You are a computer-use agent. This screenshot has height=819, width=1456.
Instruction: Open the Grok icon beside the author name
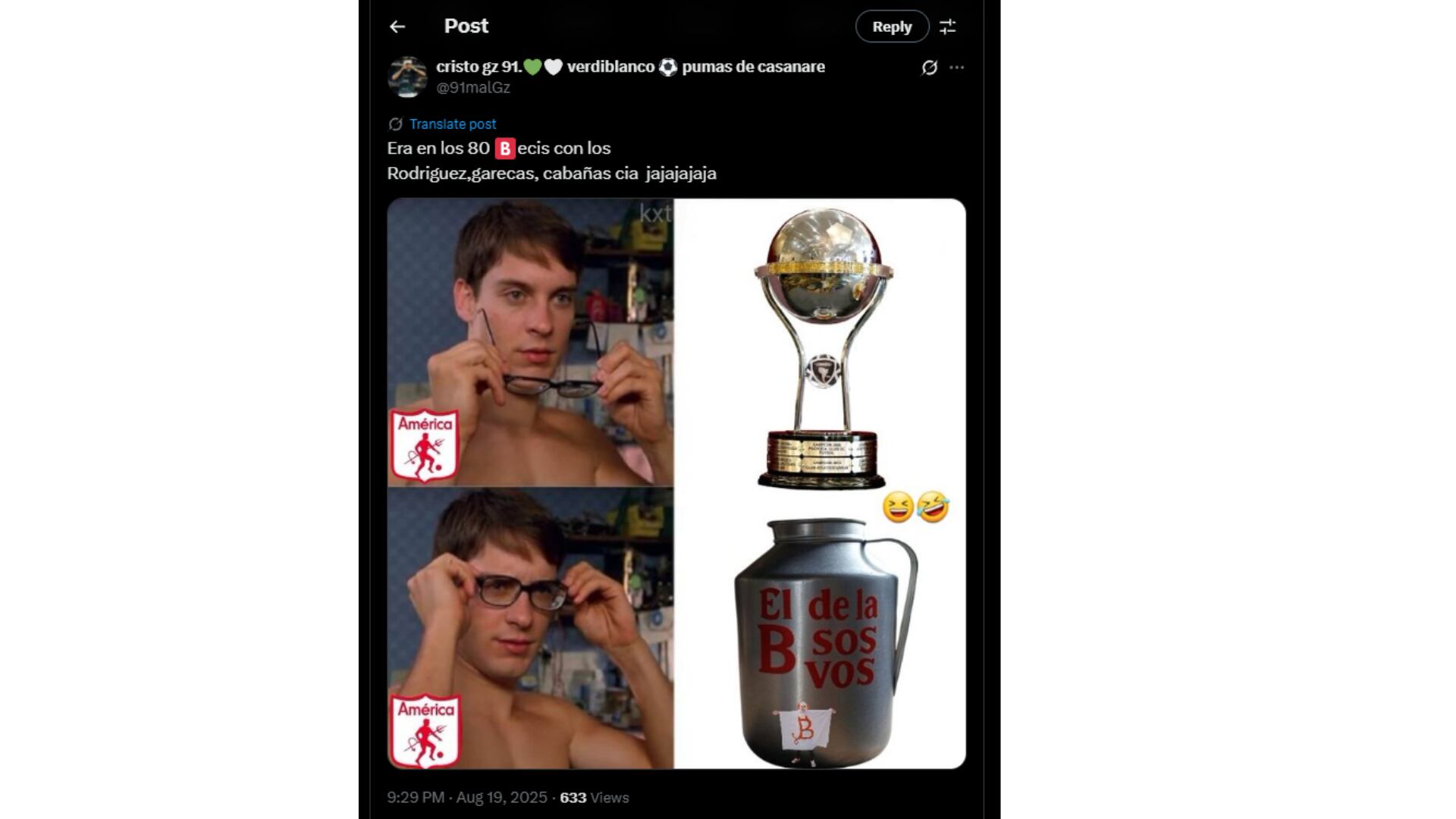coord(929,67)
